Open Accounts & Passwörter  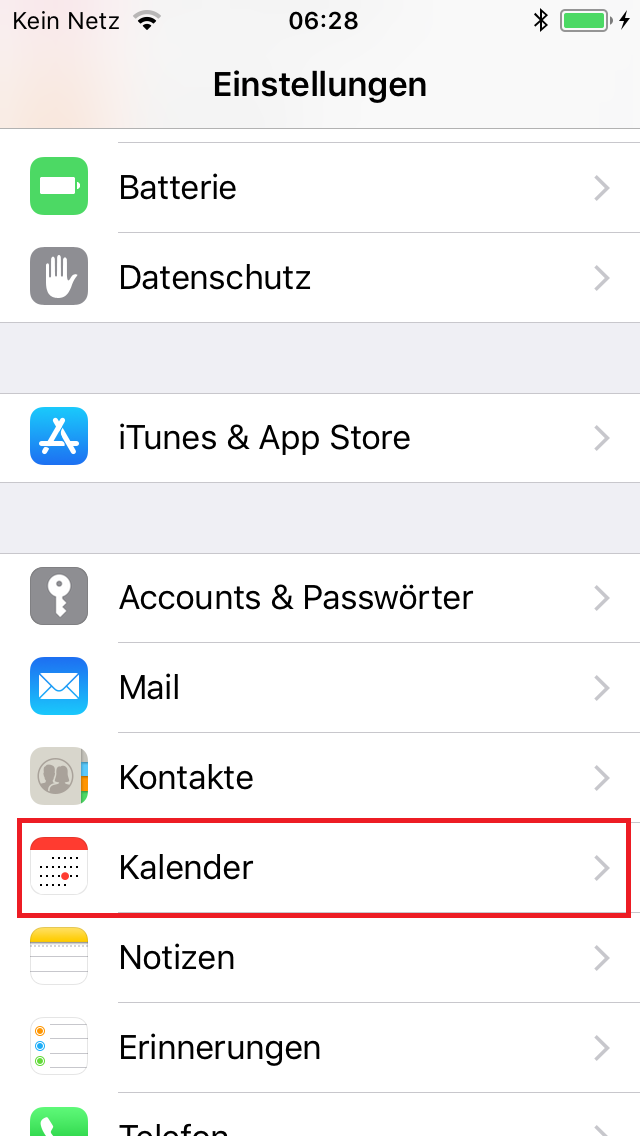[x=320, y=598]
